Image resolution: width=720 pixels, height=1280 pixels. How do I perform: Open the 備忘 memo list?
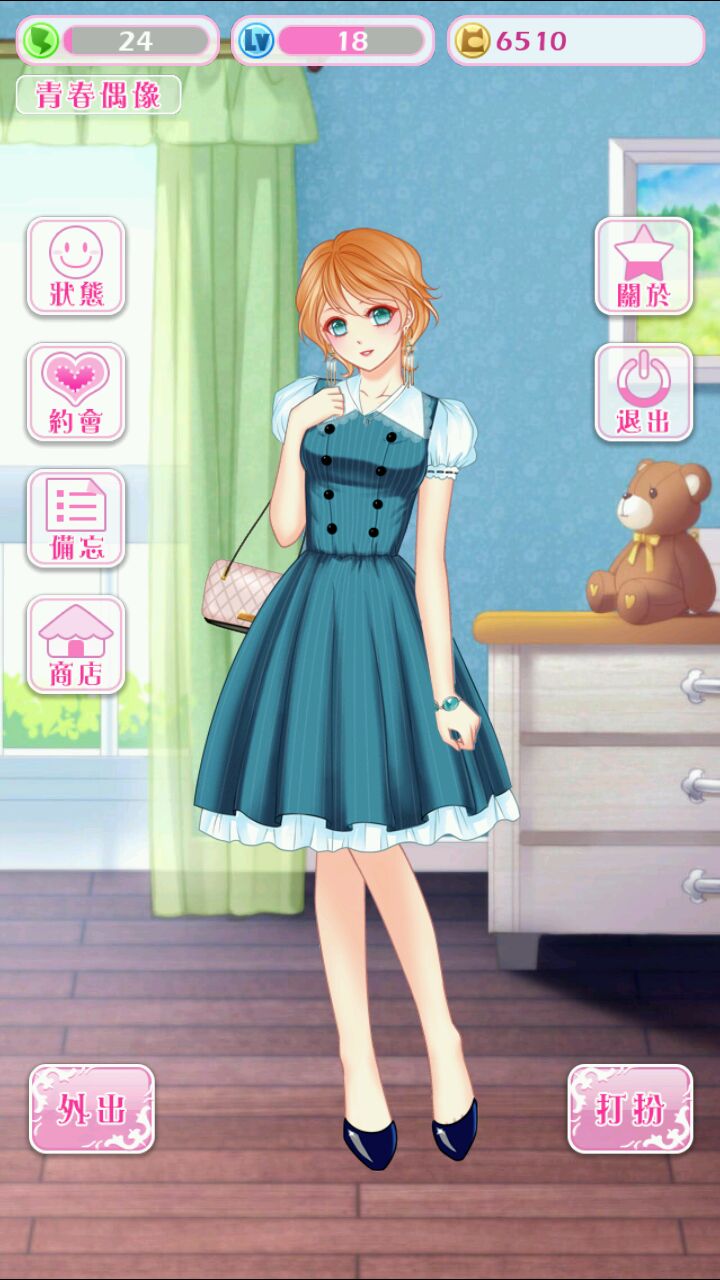(x=76, y=518)
